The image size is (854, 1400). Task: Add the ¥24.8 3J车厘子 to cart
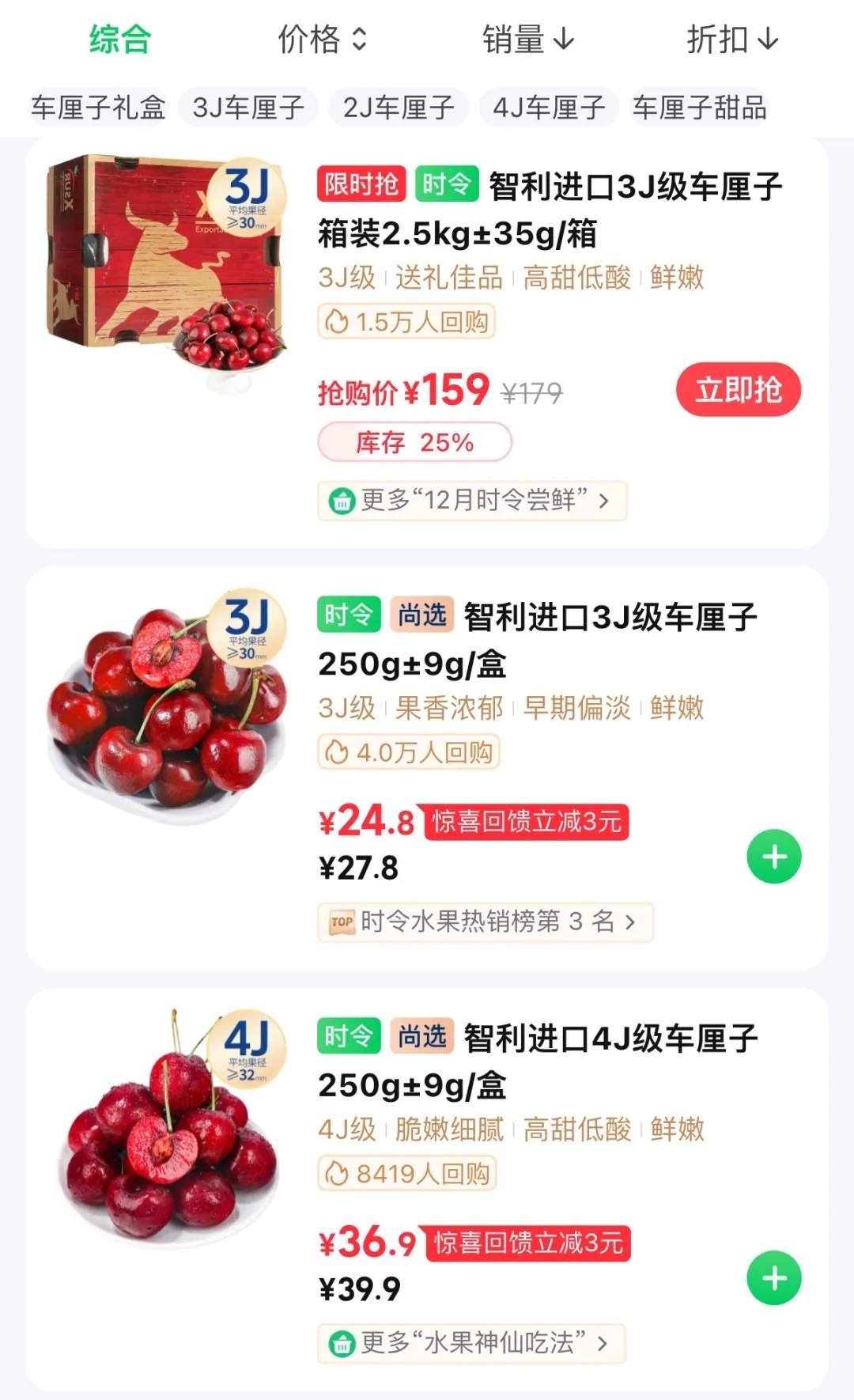pos(774,857)
